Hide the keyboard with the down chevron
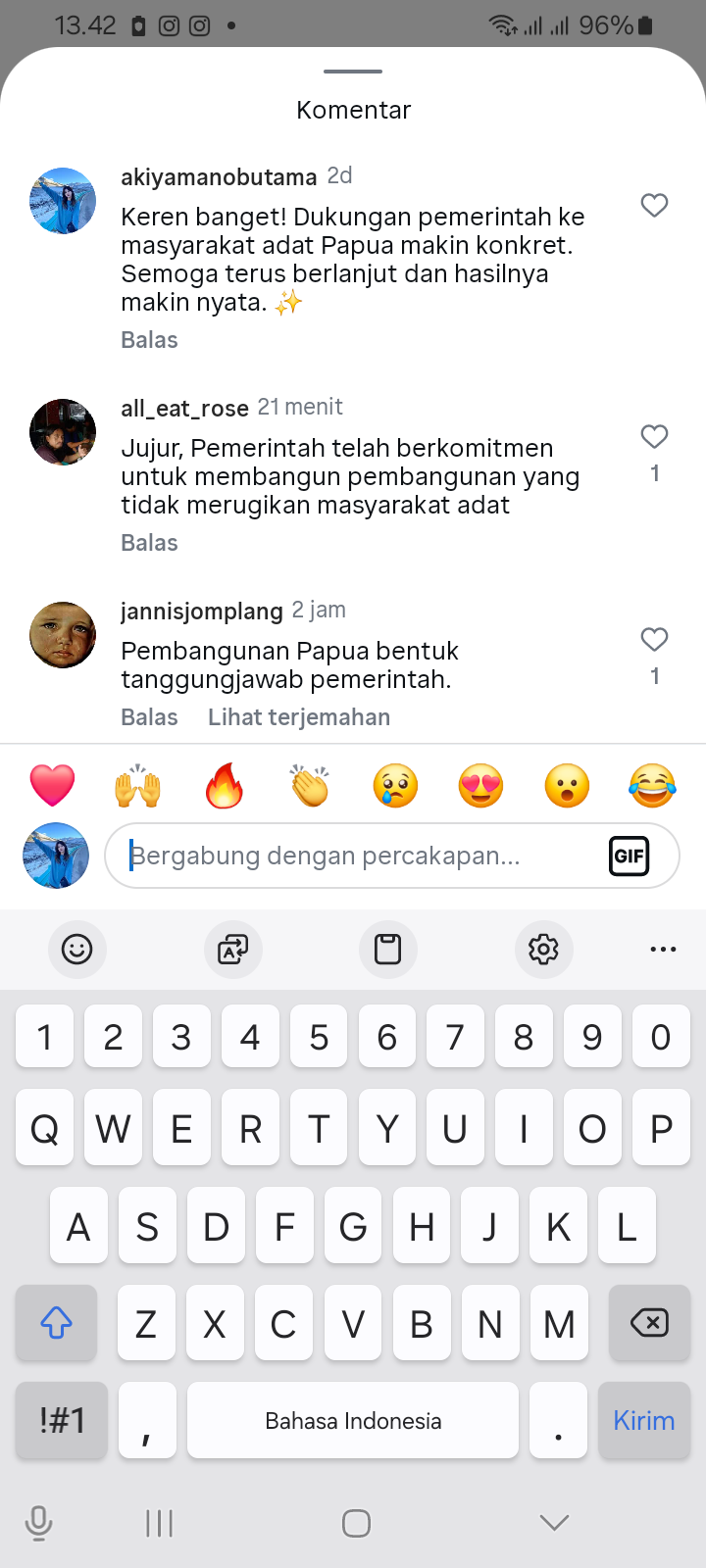706x1568 pixels. (x=554, y=1522)
